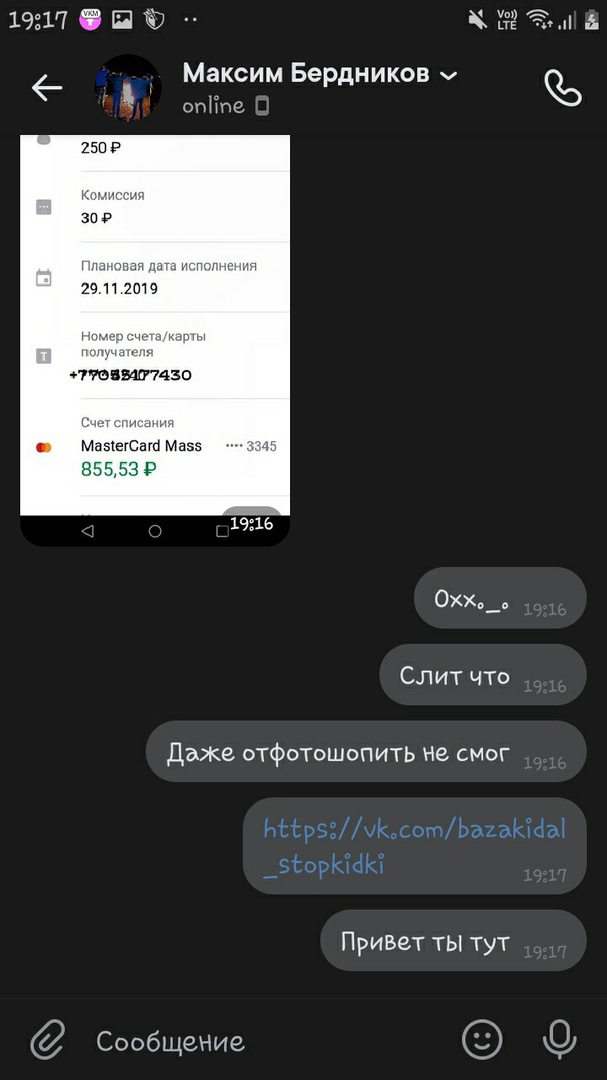Open the vk.com/bazakidal_stopkidki link
Image resolution: width=607 pixels, height=1080 pixels.
[414, 845]
